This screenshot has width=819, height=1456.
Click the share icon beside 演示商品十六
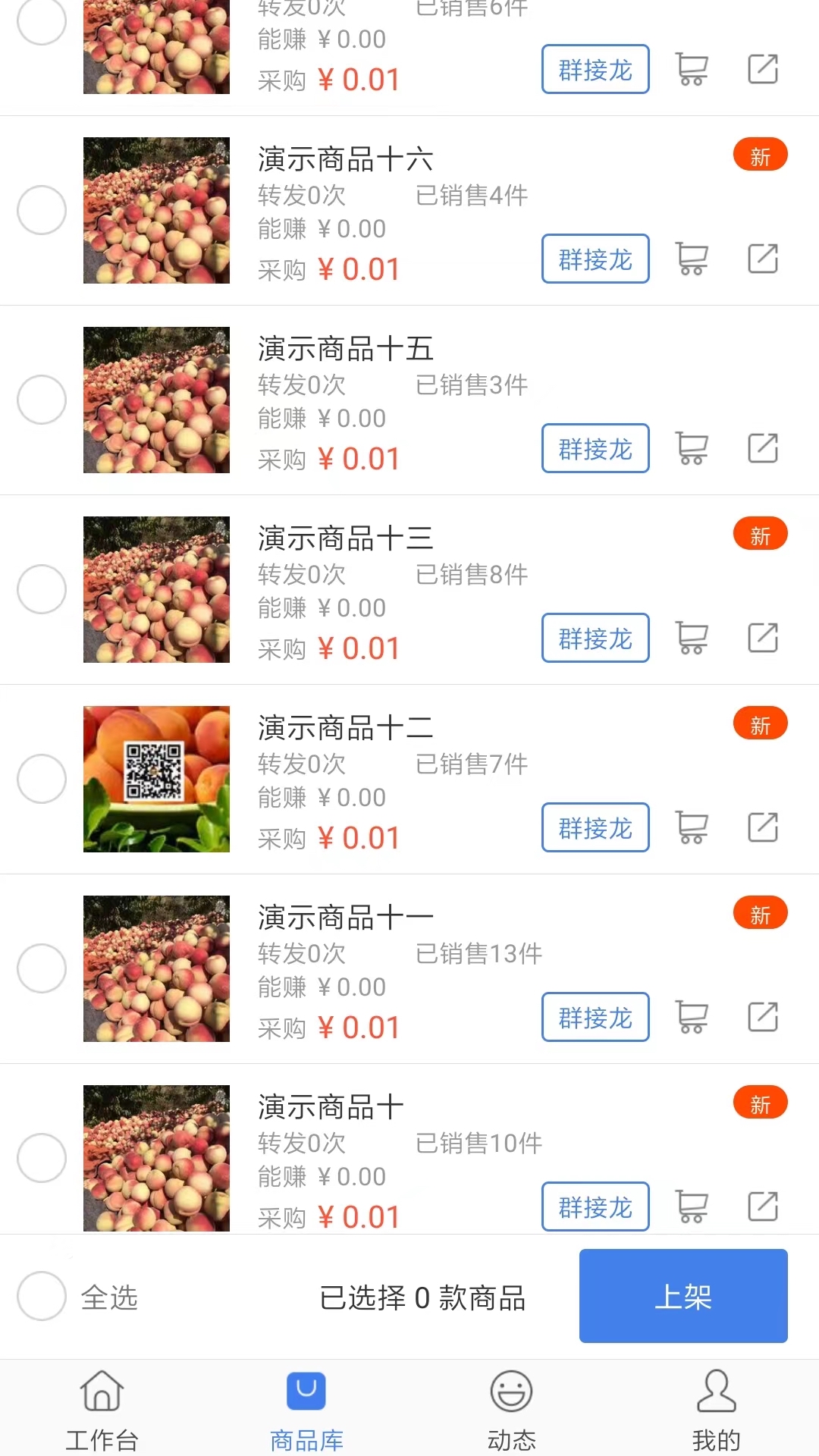[x=762, y=259]
